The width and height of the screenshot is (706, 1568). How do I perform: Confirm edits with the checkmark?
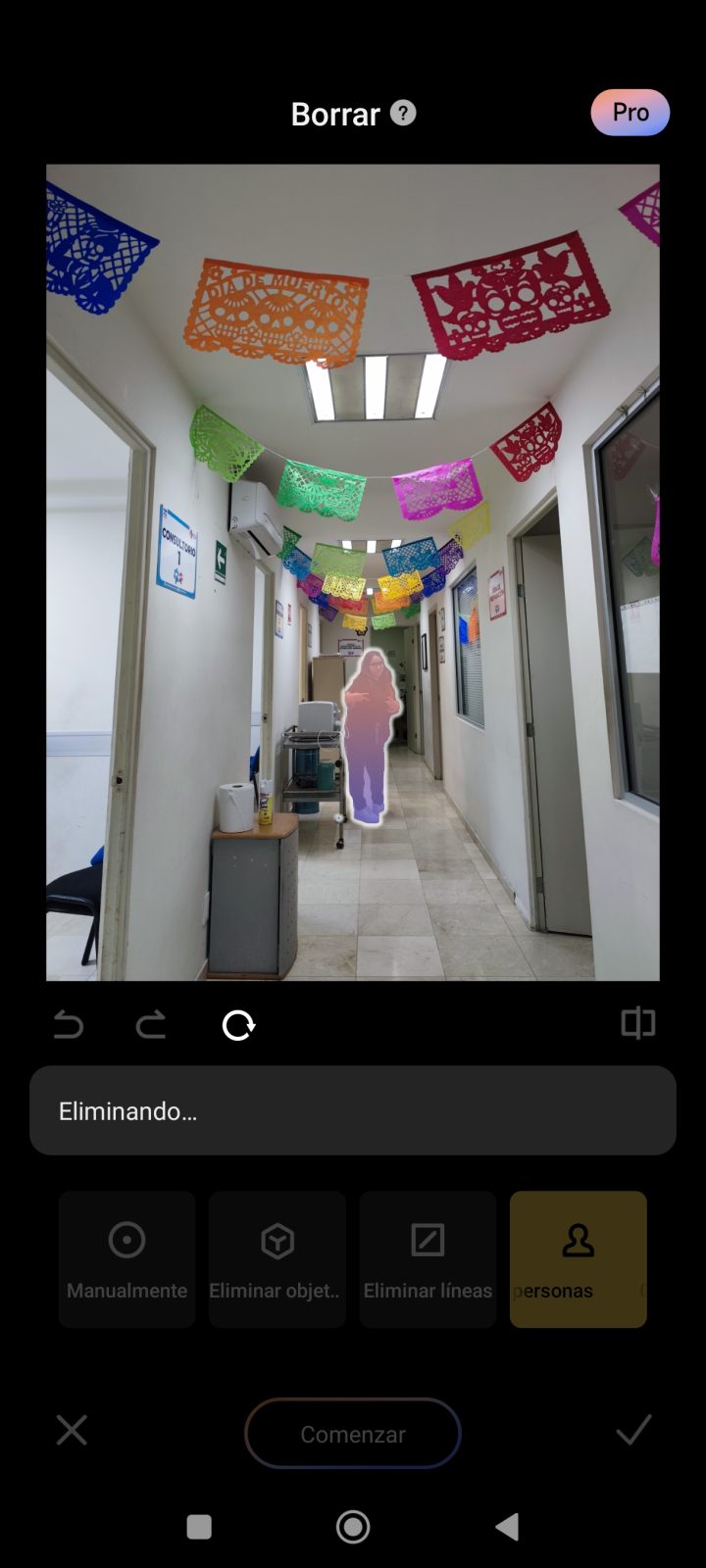633,1430
